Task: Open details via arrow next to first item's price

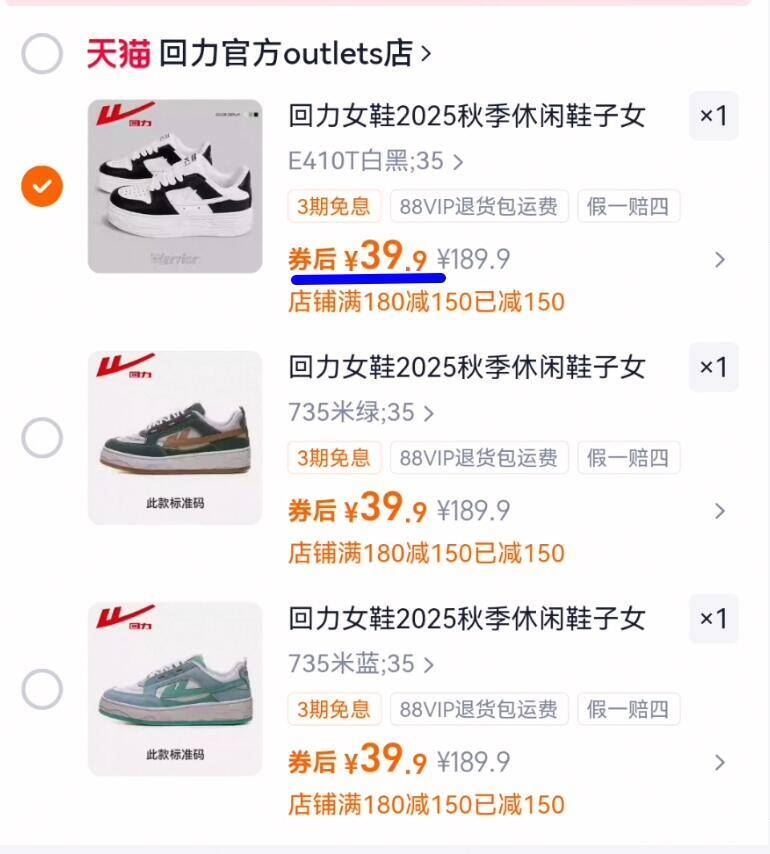Action: [x=719, y=258]
